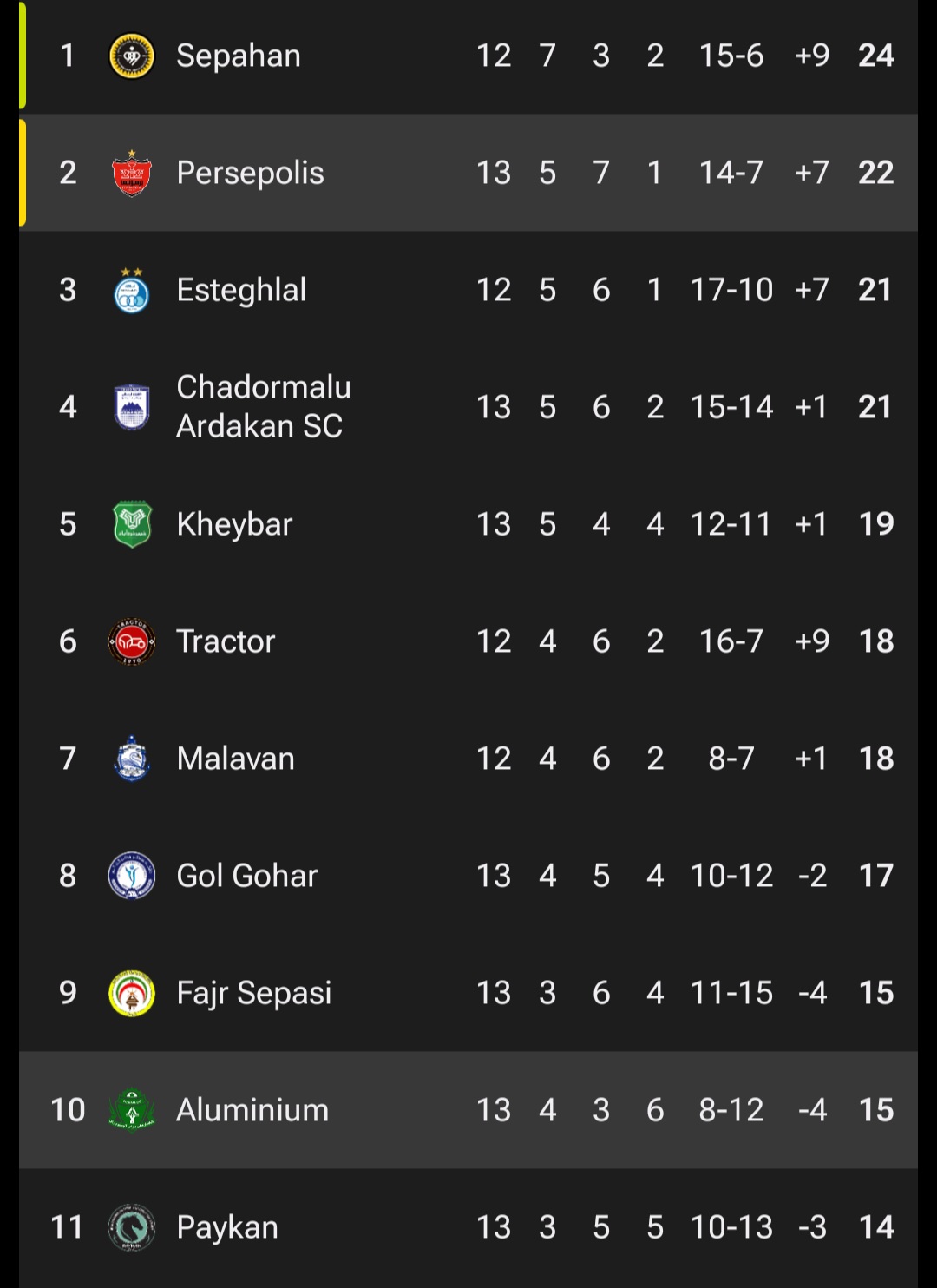This screenshot has height=1288, width=937.
Task: Select the Malavan club crest
Action: 131,758
